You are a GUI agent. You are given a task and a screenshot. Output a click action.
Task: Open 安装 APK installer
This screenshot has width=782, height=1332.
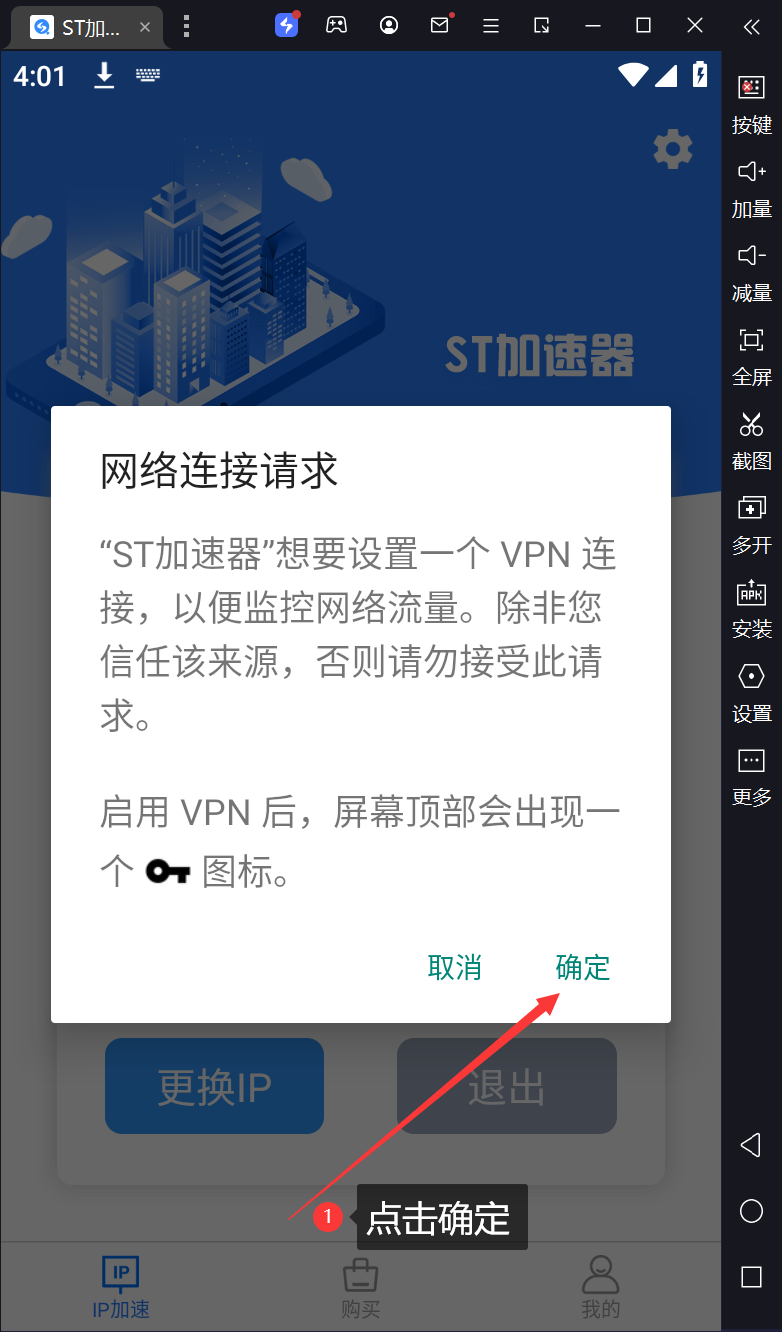pos(751,606)
